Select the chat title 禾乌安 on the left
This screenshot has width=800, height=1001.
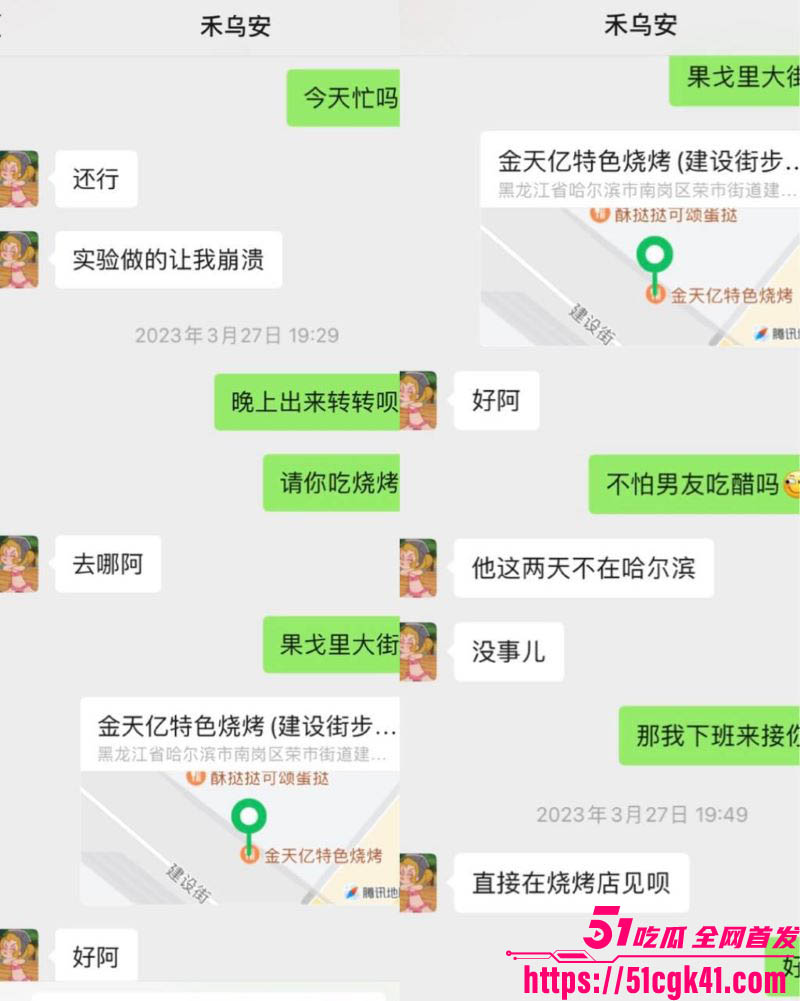[236, 25]
